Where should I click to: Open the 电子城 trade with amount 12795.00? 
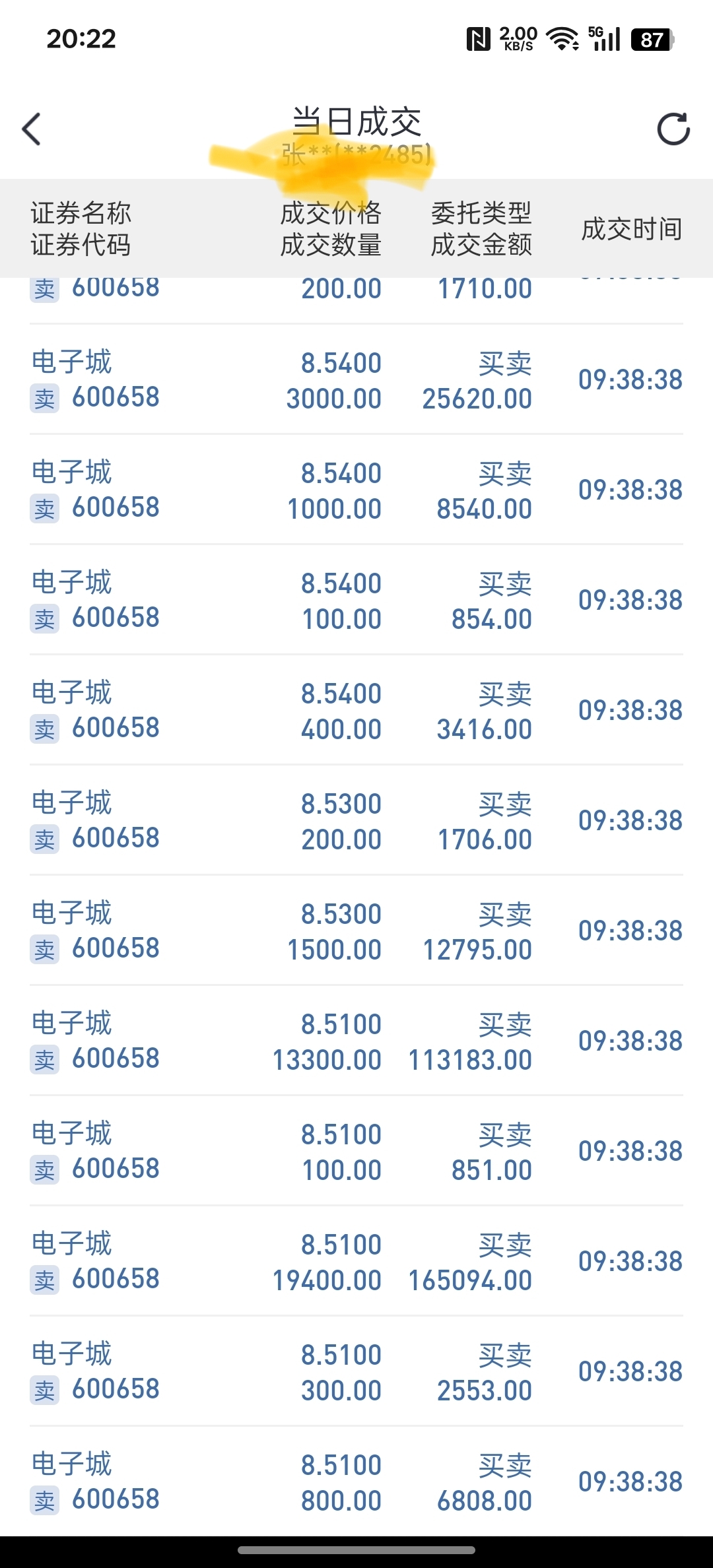[x=356, y=931]
